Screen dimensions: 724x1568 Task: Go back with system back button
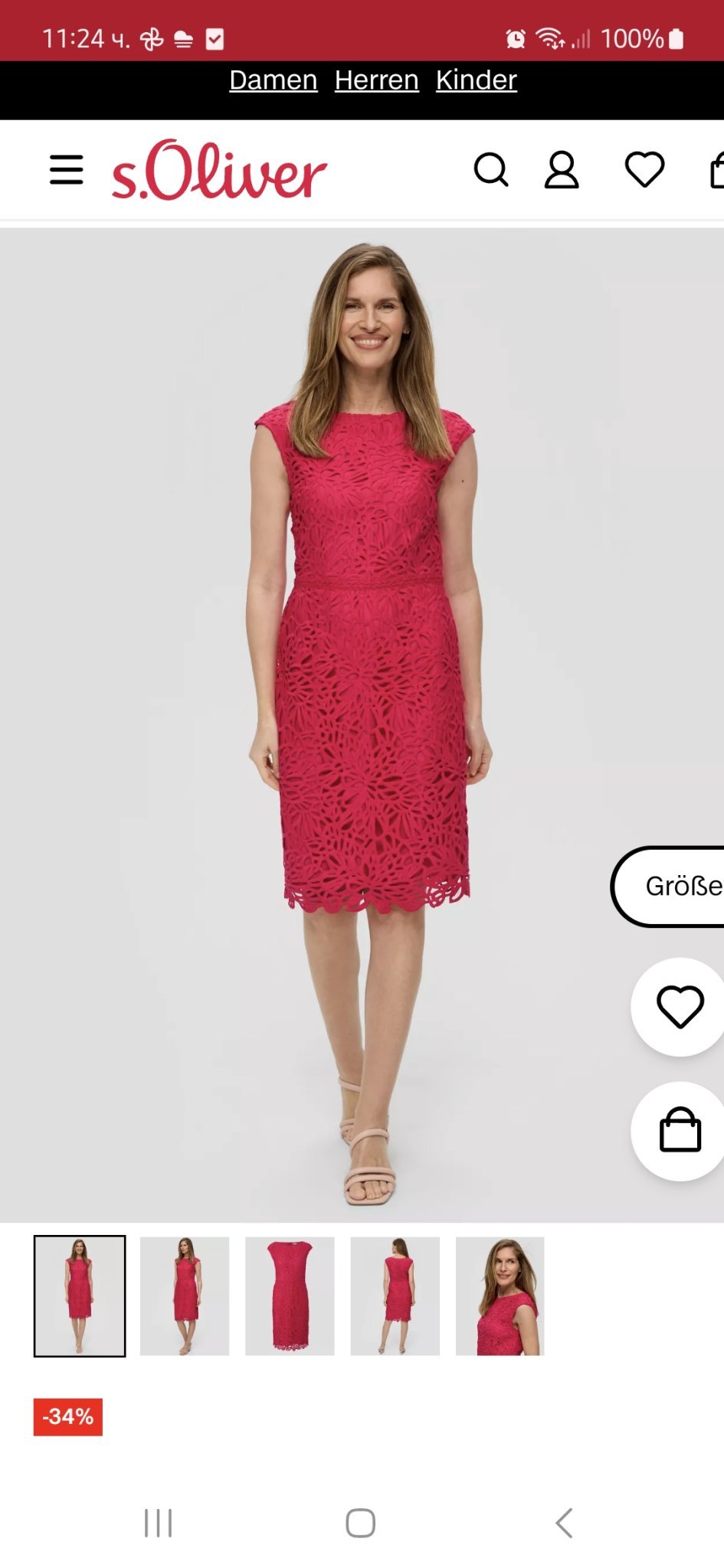(564, 1523)
